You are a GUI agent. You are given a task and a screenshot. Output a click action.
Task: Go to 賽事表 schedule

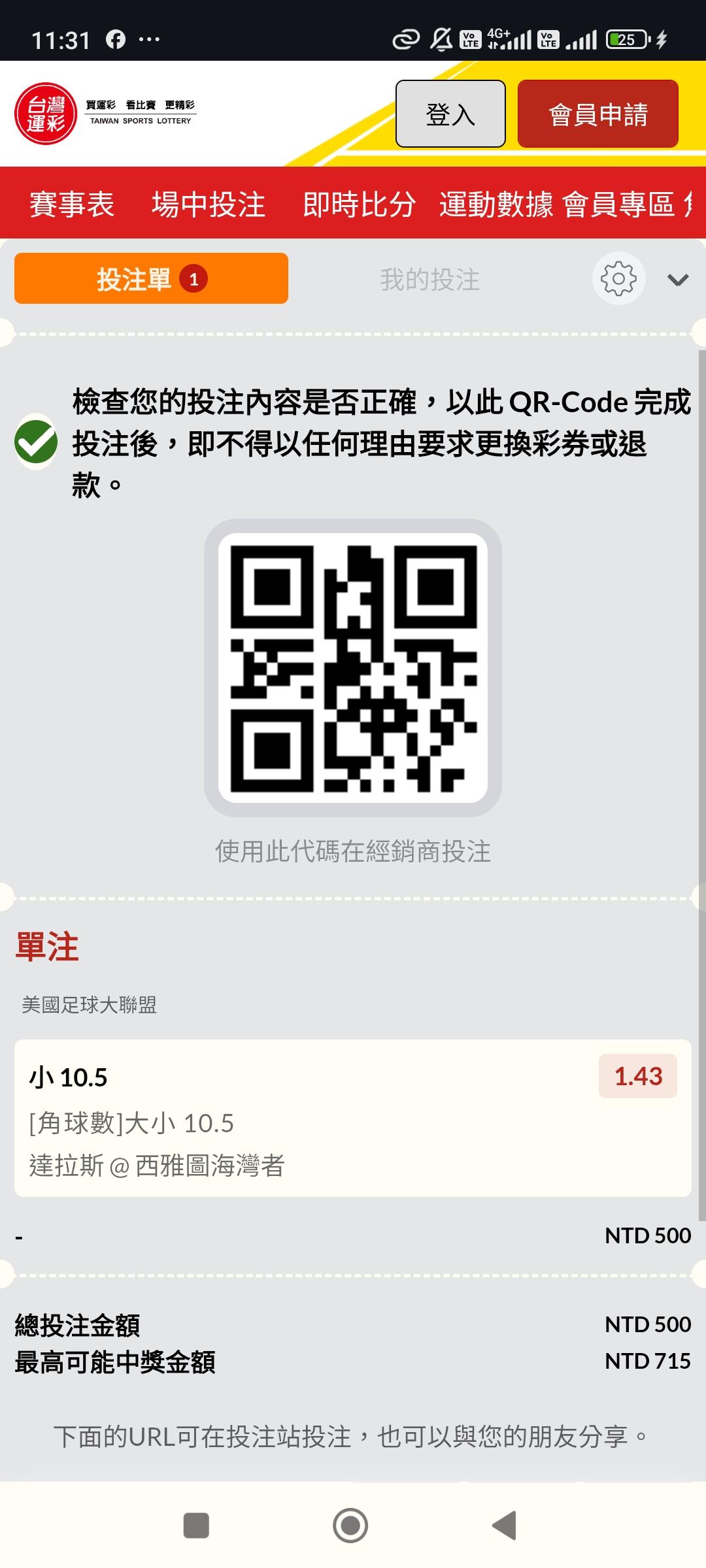(72, 204)
